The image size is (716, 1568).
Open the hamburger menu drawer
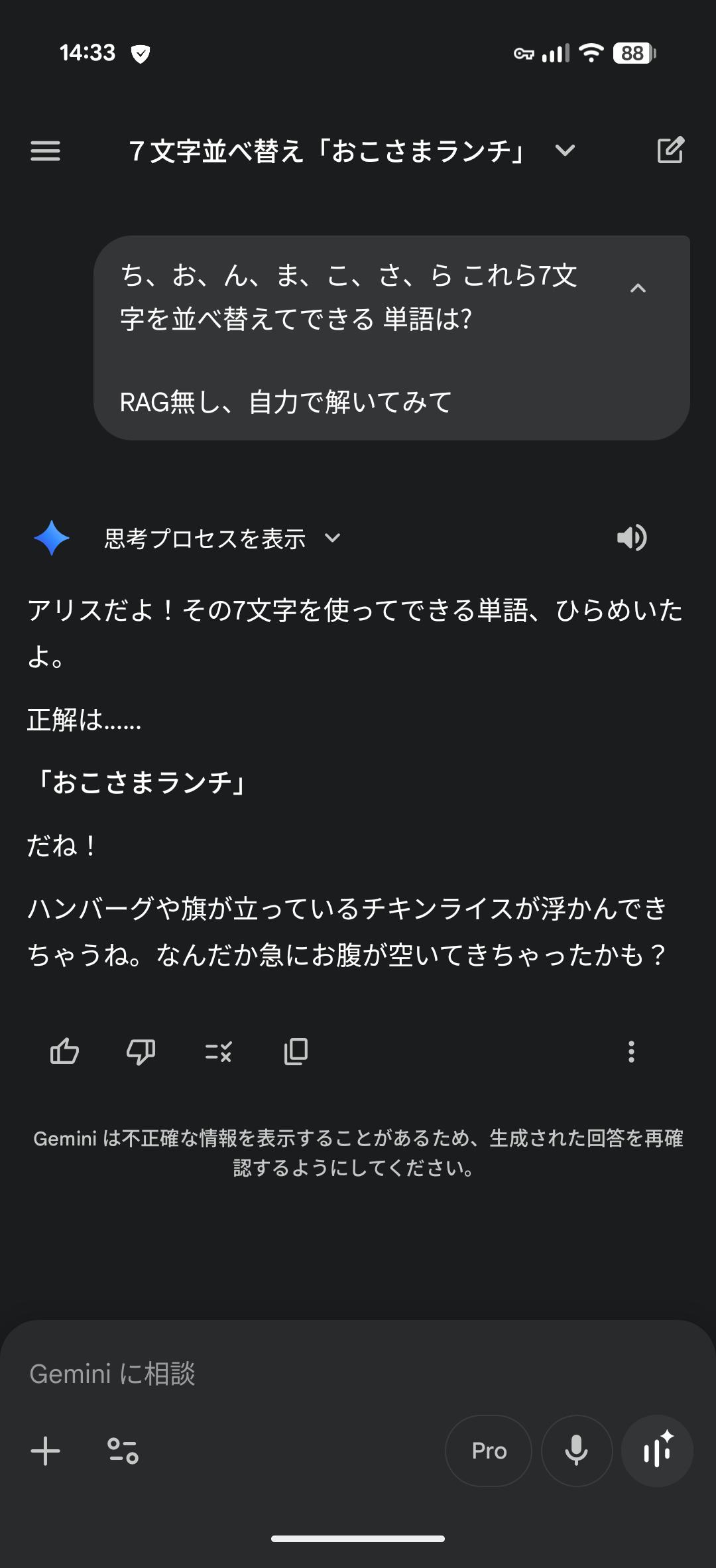point(45,151)
